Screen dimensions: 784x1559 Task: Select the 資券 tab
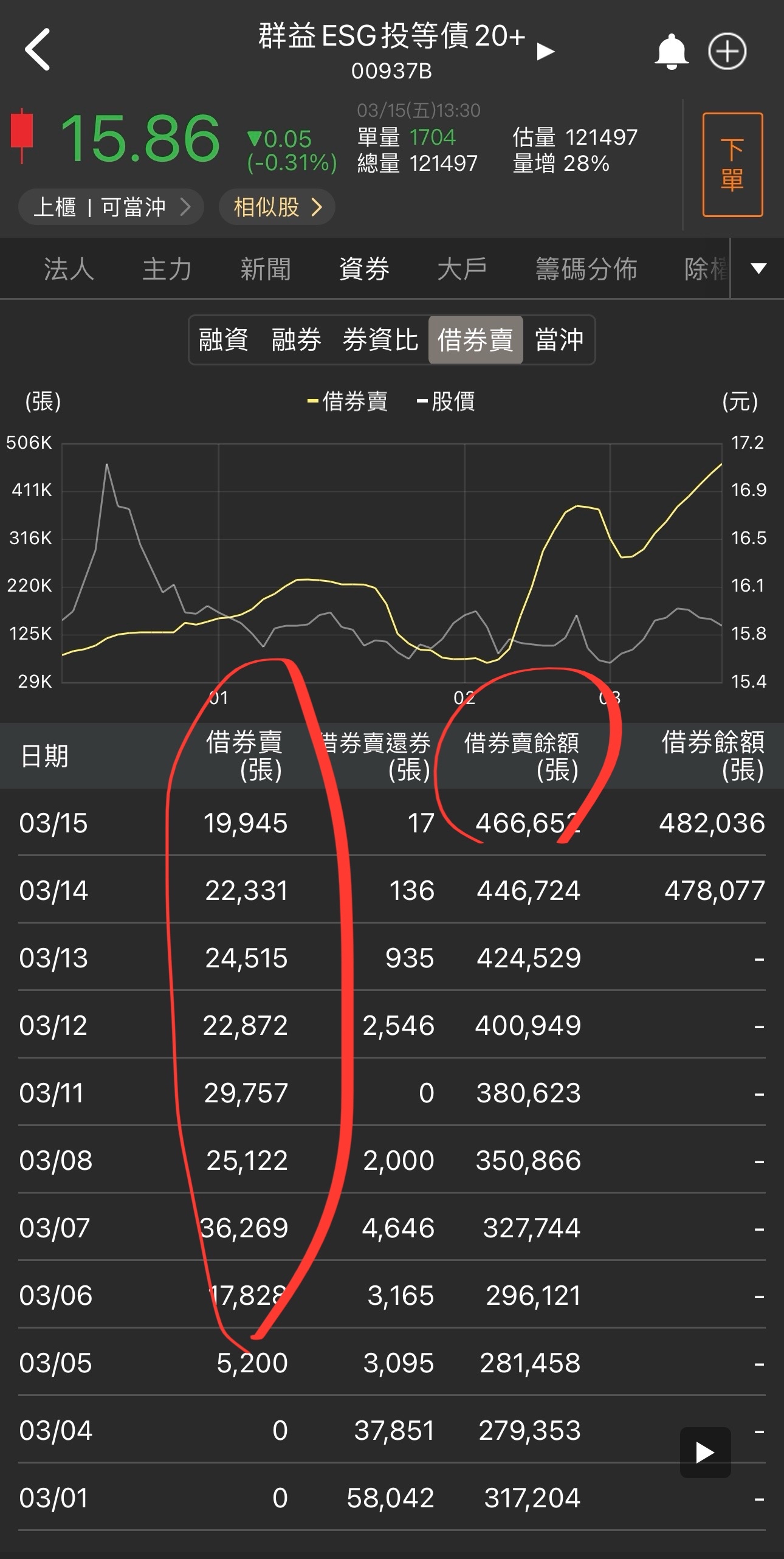364,269
